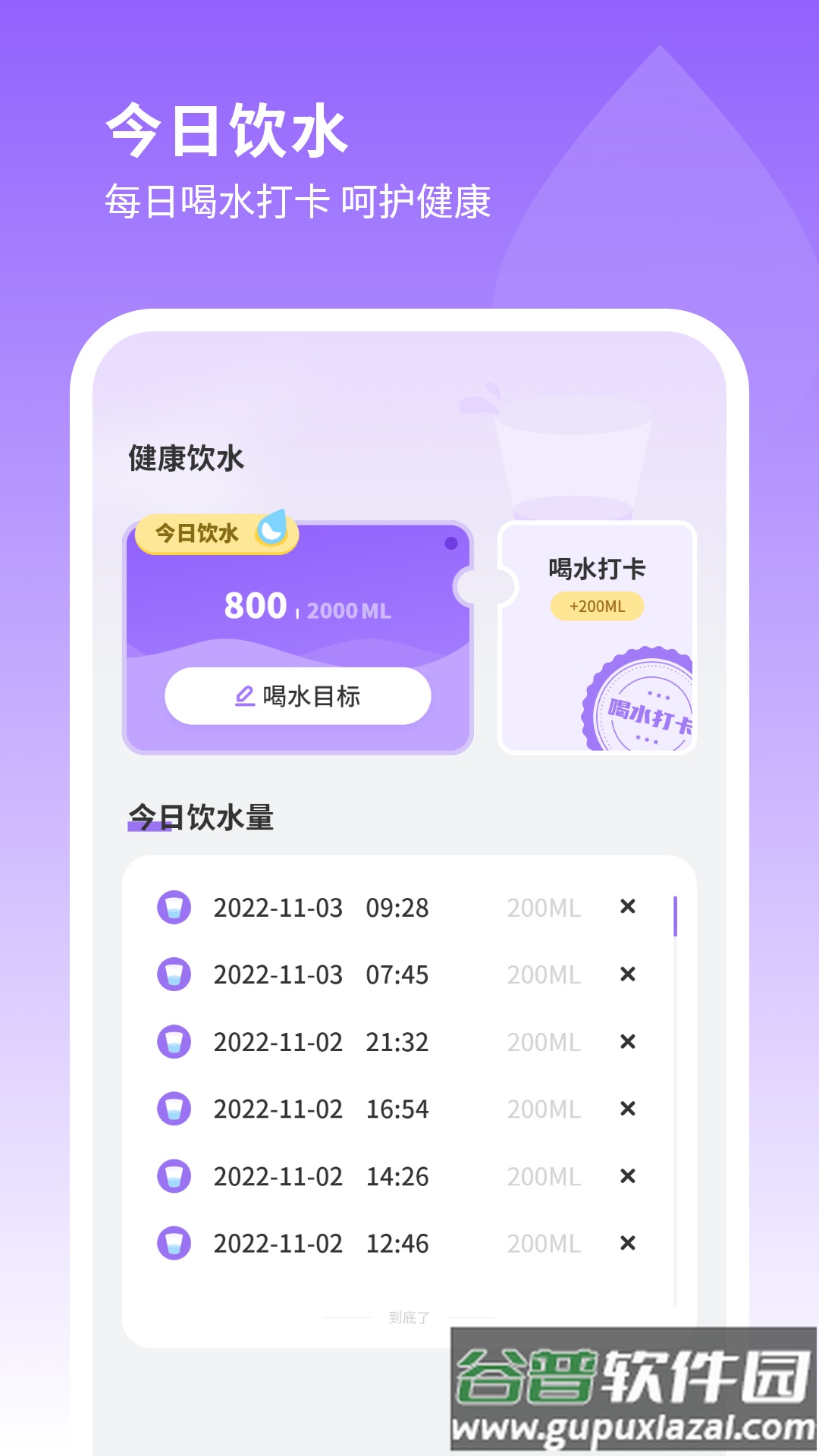Click the yellow +200ML badge
Image resolution: width=819 pixels, height=1456 pixels.
[x=598, y=606]
